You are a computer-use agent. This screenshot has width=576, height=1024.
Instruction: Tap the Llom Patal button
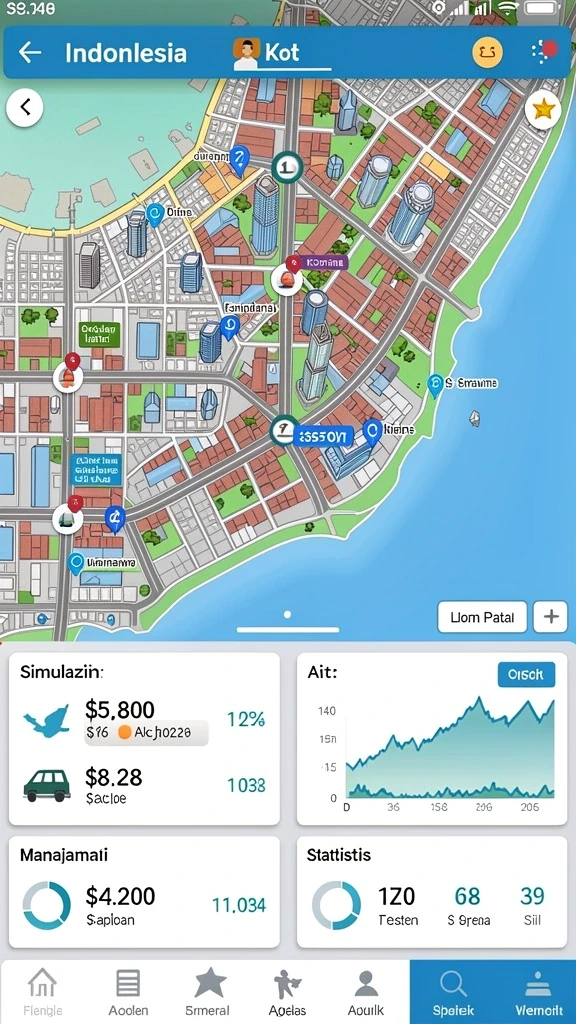point(482,617)
